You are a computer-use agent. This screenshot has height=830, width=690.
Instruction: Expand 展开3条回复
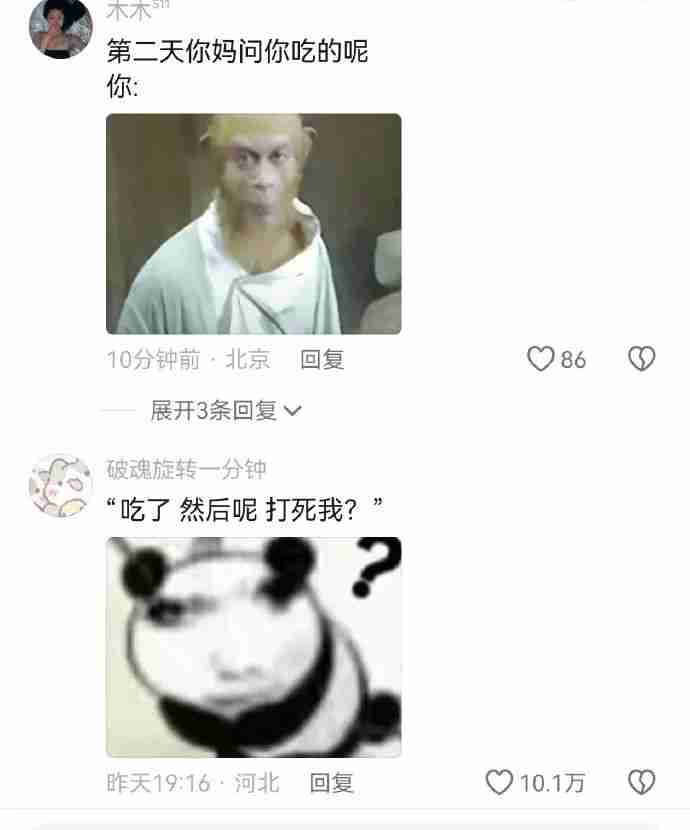point(225,410)
